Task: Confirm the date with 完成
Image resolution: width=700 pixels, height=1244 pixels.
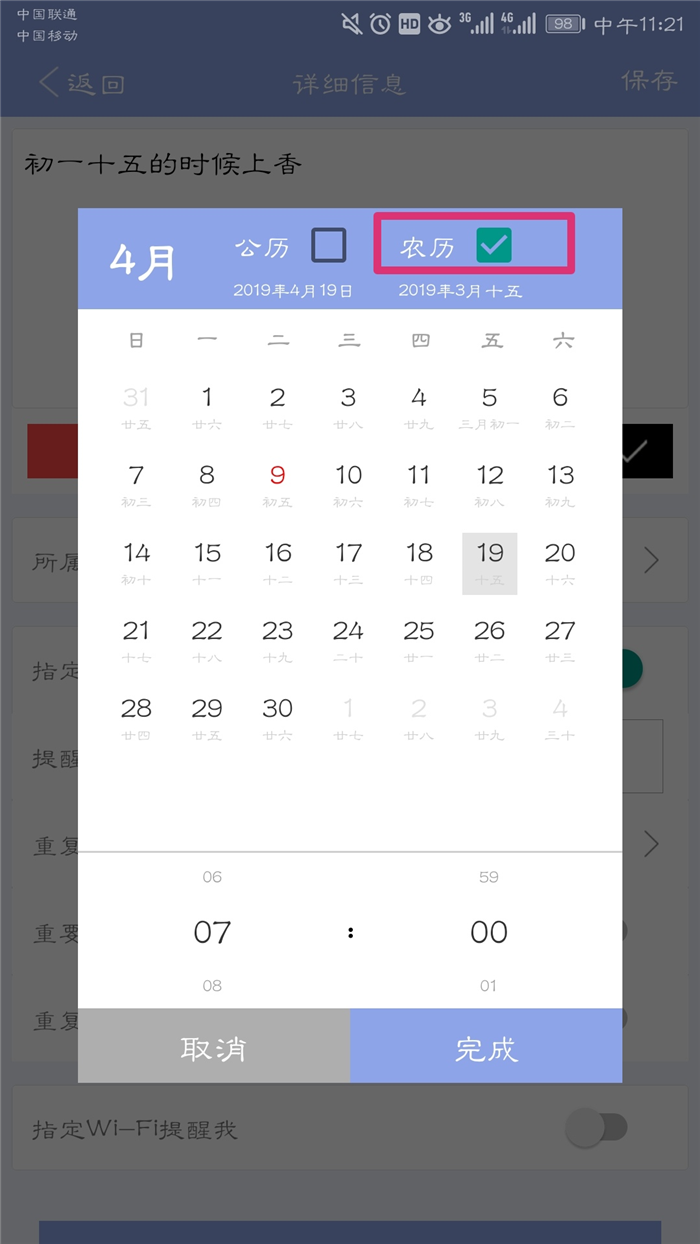Action: point(486,1046)
